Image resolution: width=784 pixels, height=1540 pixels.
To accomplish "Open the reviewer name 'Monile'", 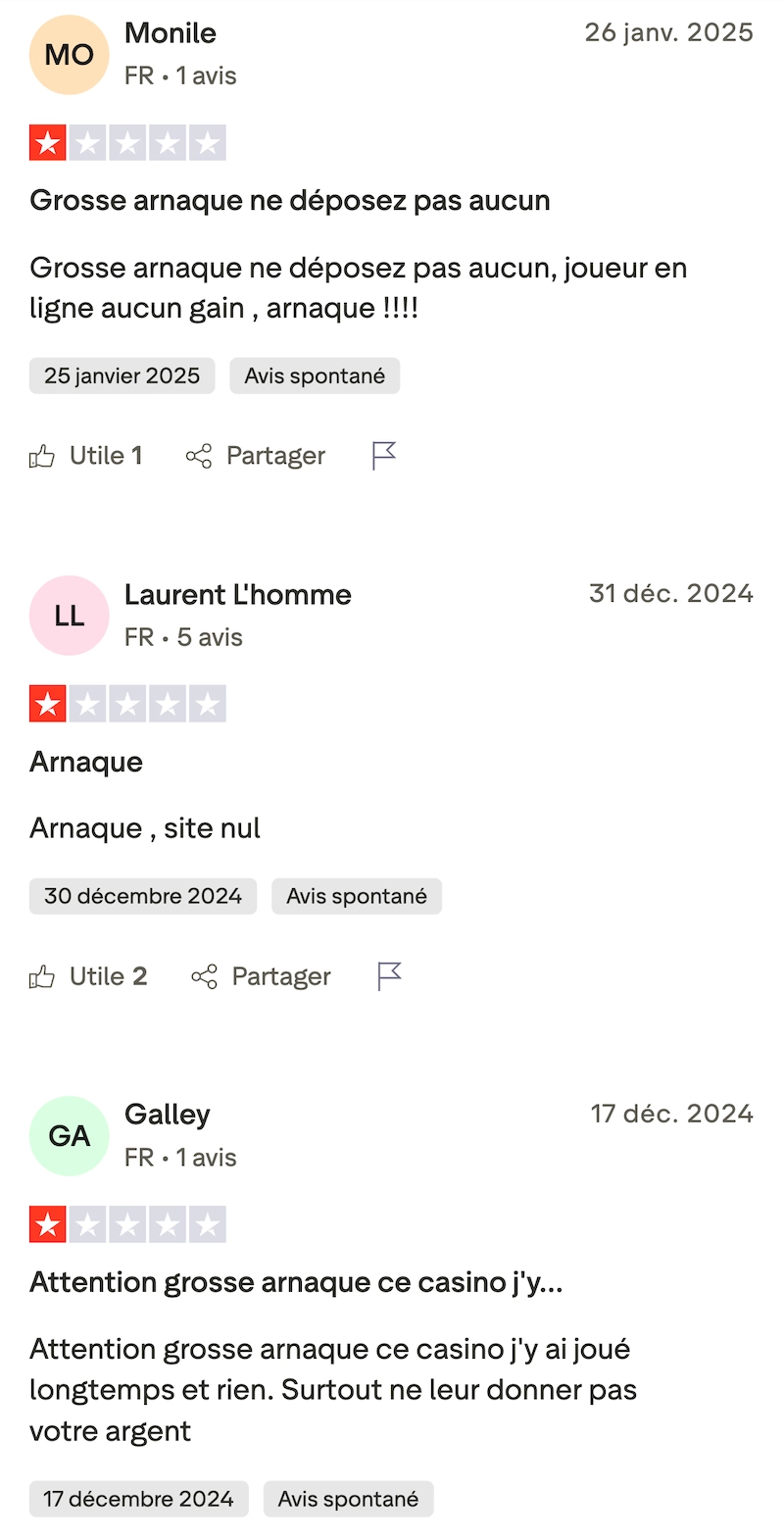I will click(x=170, y=32).
